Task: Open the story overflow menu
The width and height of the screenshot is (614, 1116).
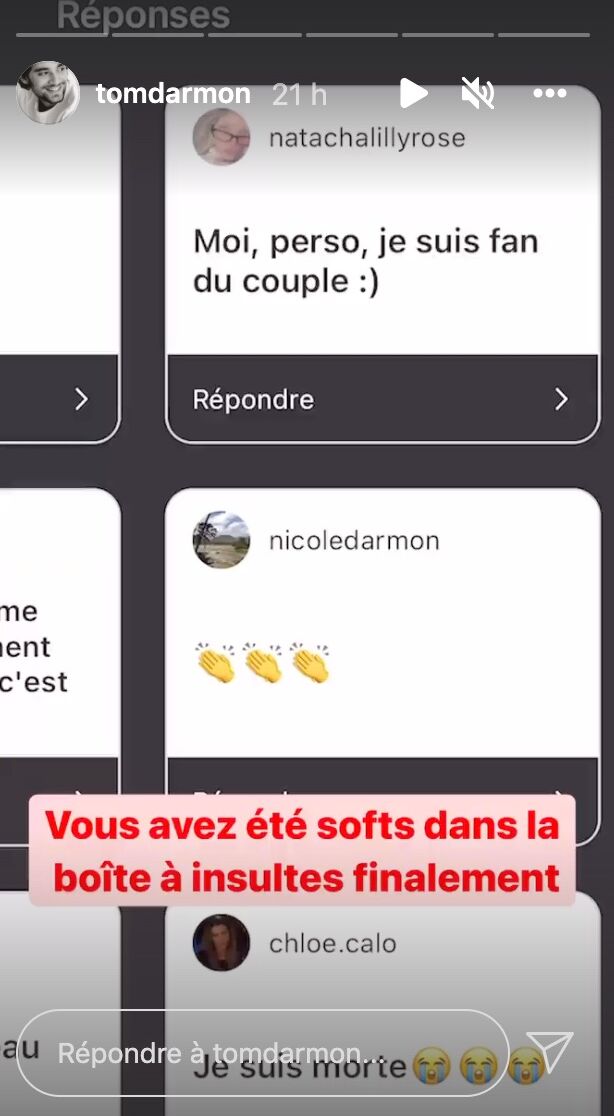Action: [549, 94]
